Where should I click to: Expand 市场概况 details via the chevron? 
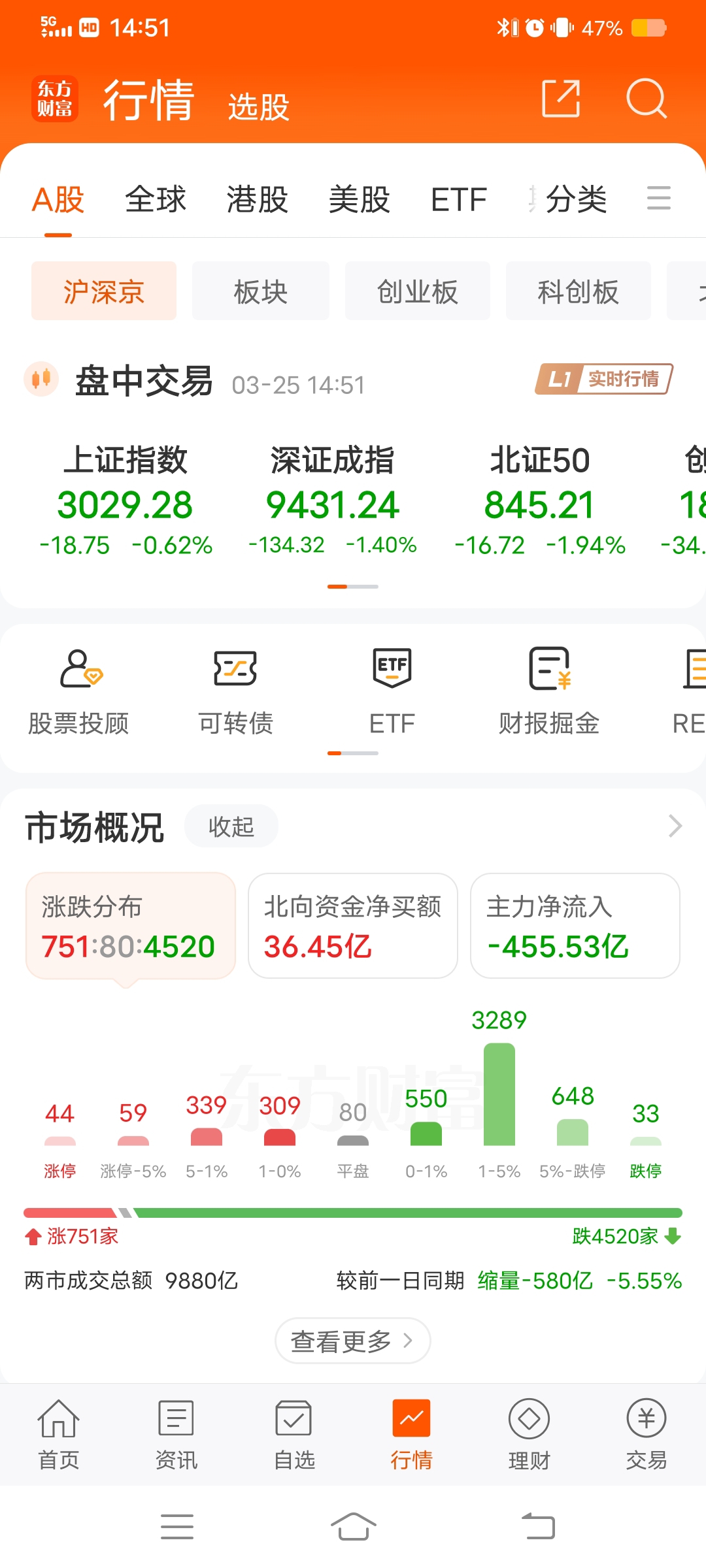point(674,826)
